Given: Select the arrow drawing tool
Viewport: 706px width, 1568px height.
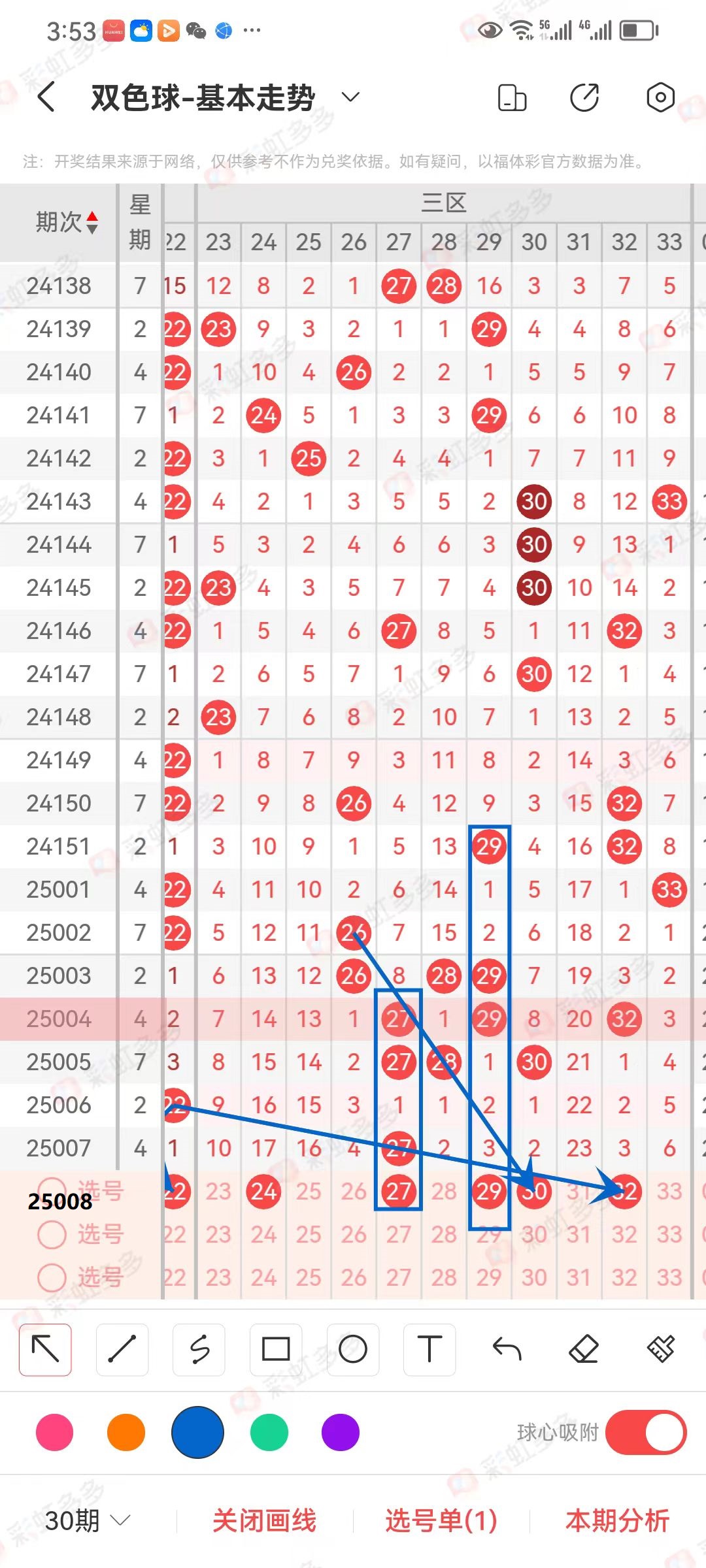Looking at the screenshot, I should [x=46, y=1350].
